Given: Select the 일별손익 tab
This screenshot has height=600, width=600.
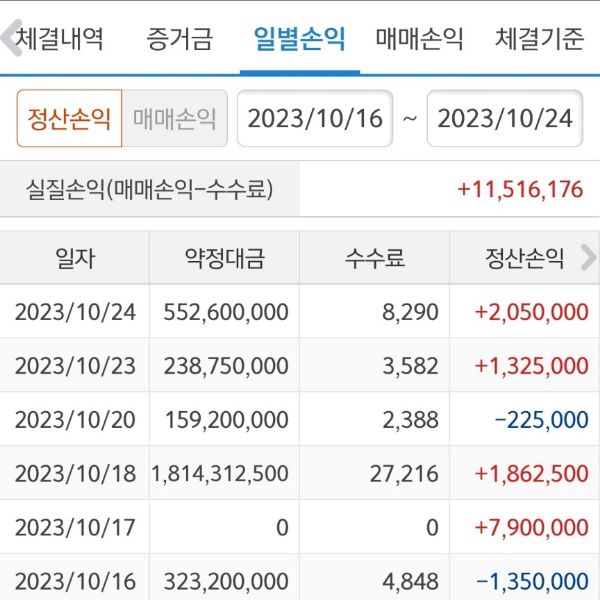Looking at the screenshot, I should [x=299, y=40].
